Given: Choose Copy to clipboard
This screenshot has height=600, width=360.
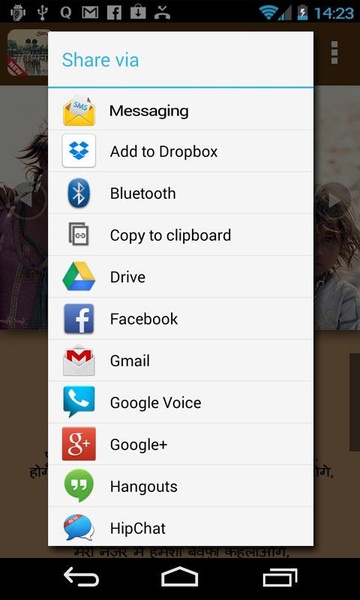Looking at the screenshot, I should [181, 235].
